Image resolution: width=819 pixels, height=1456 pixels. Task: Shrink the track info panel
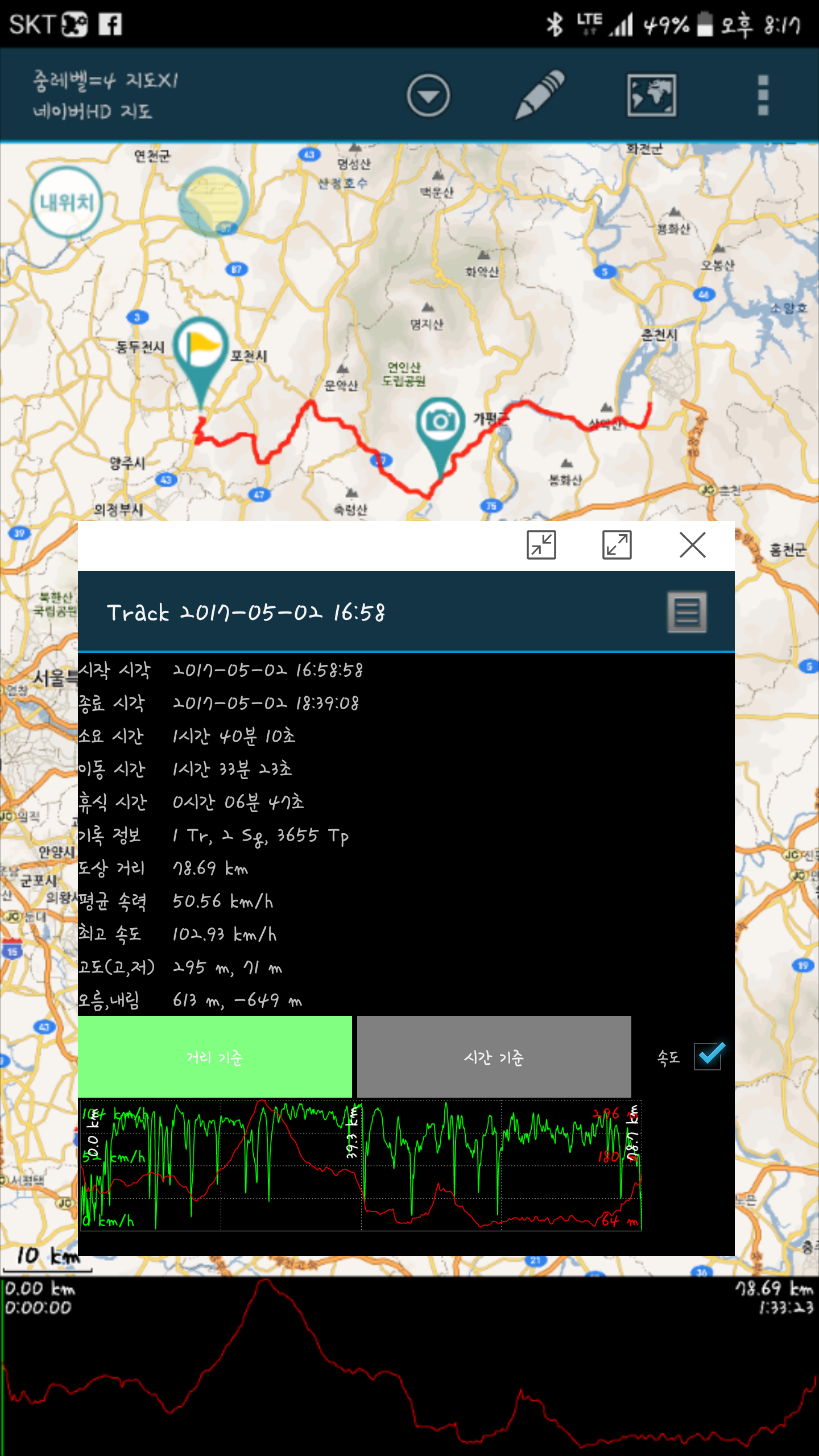[x=541, y=545]
